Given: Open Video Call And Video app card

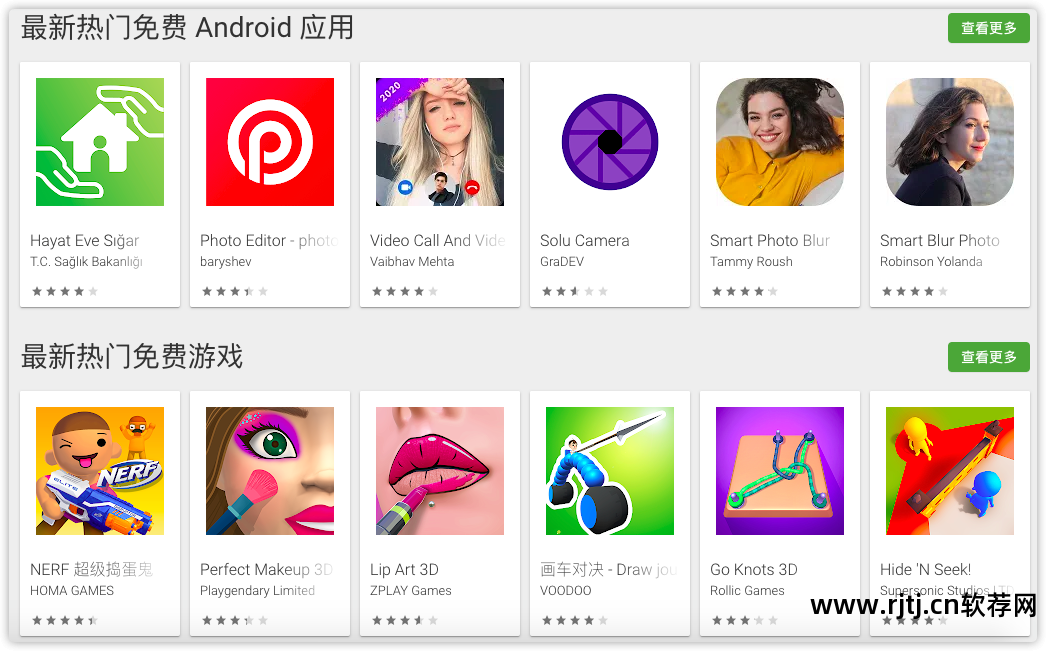Looking at the screenshot, I should click(440, 142).
